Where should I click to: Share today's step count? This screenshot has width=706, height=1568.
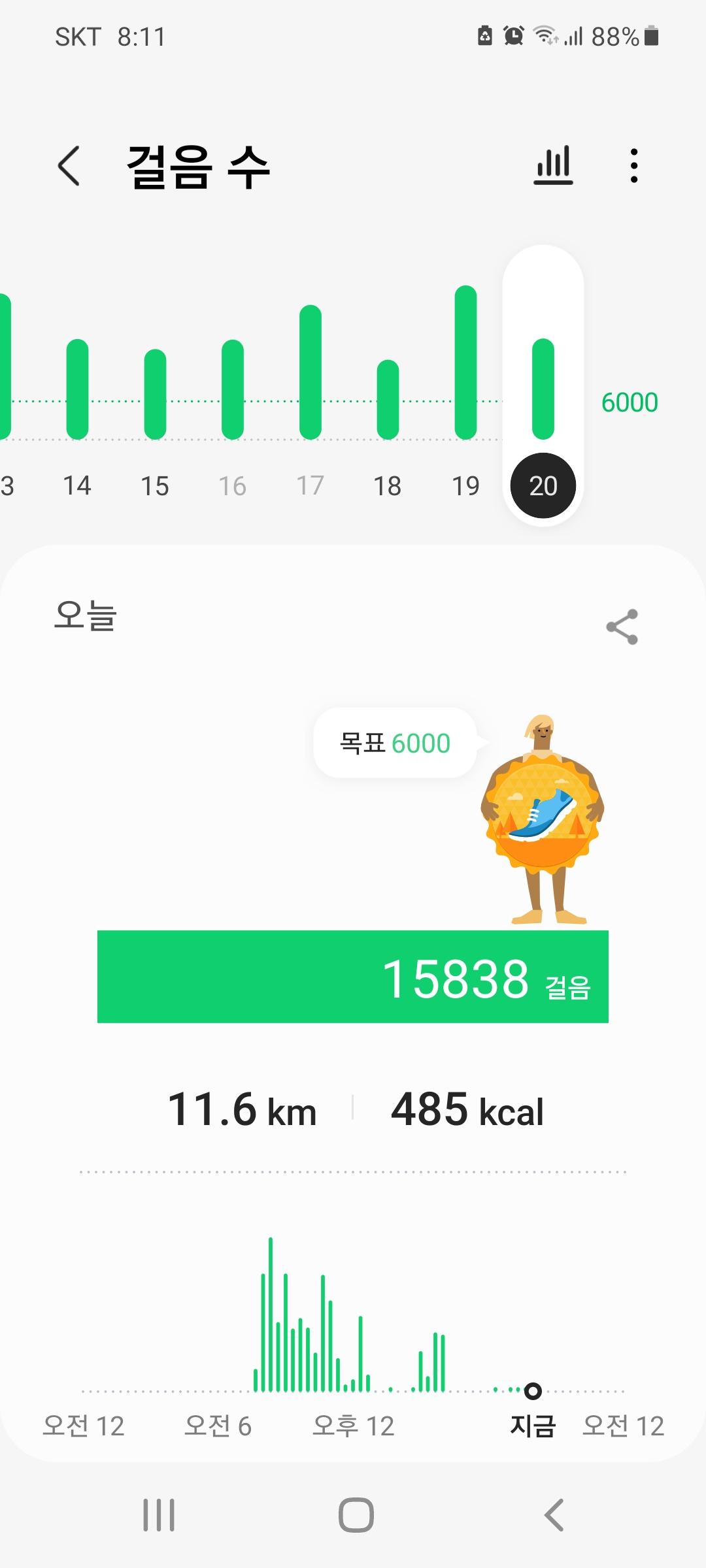pyautogui.click(x=622, y=627)
